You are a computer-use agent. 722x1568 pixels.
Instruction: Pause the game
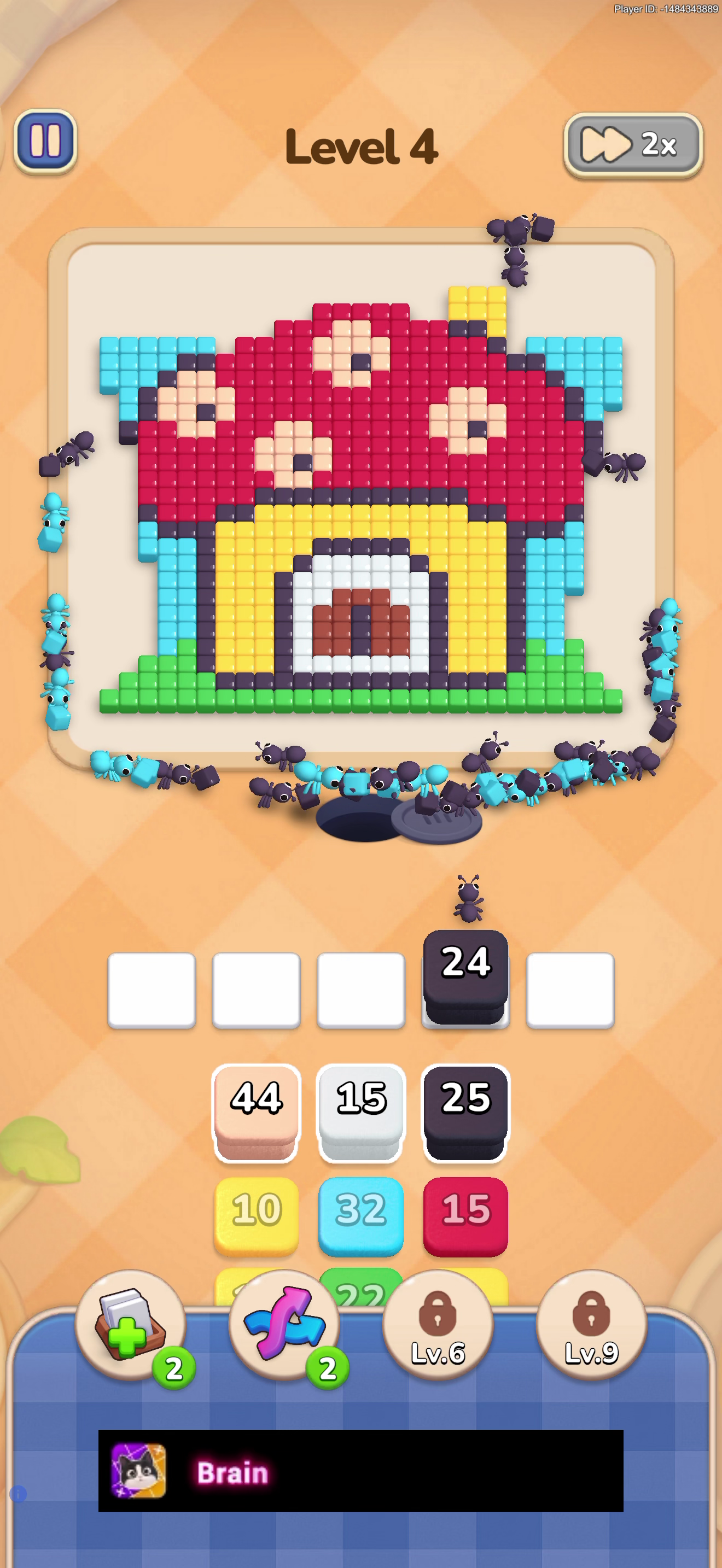45,141
